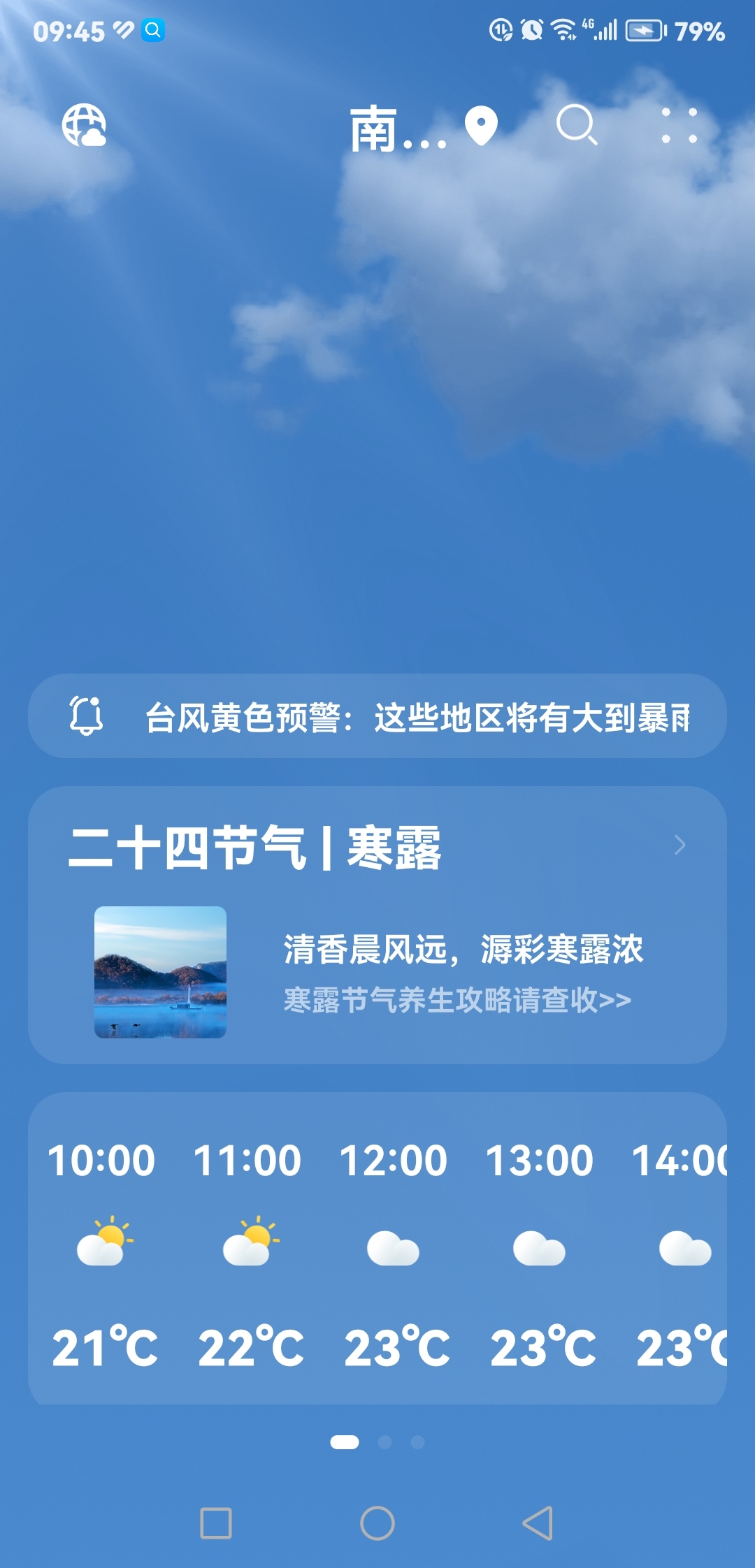755x1568 pixels.
Task: Open the four-dot more menu
Action: click(679, 126)
